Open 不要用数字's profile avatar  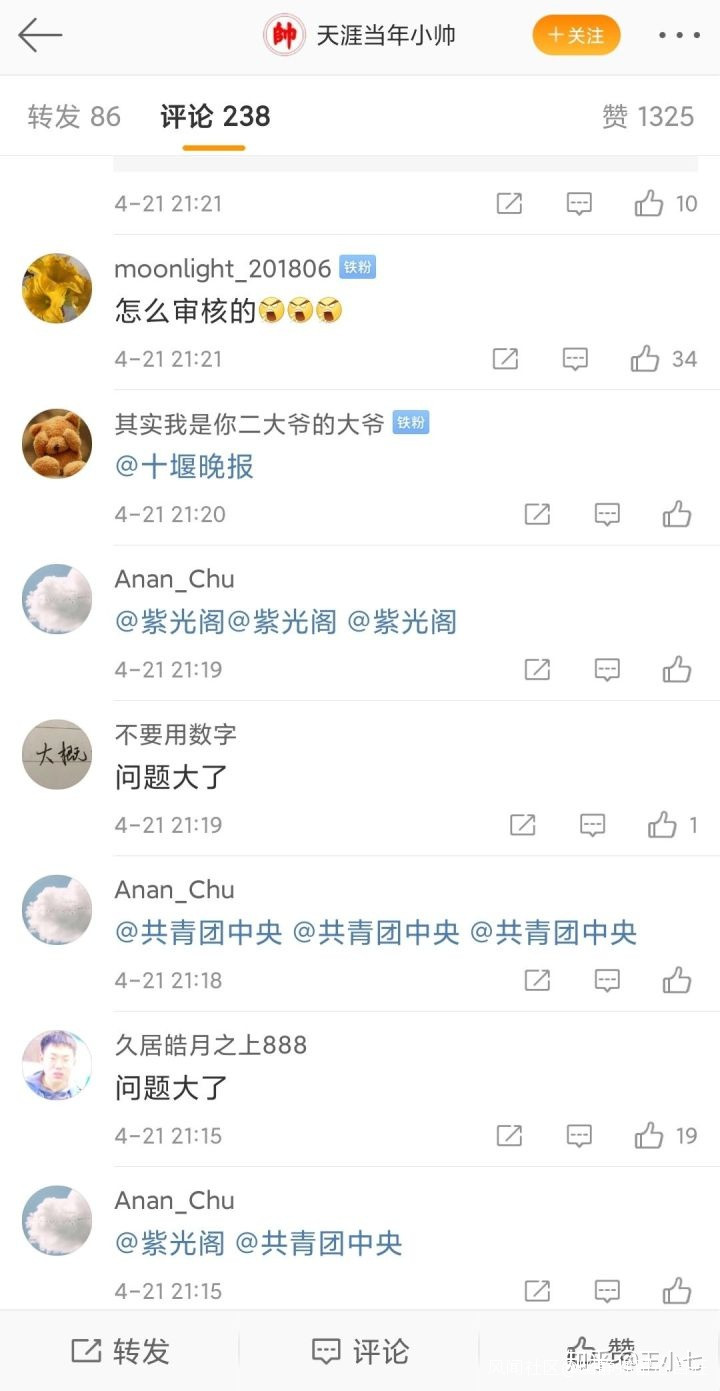click(57, 754)
